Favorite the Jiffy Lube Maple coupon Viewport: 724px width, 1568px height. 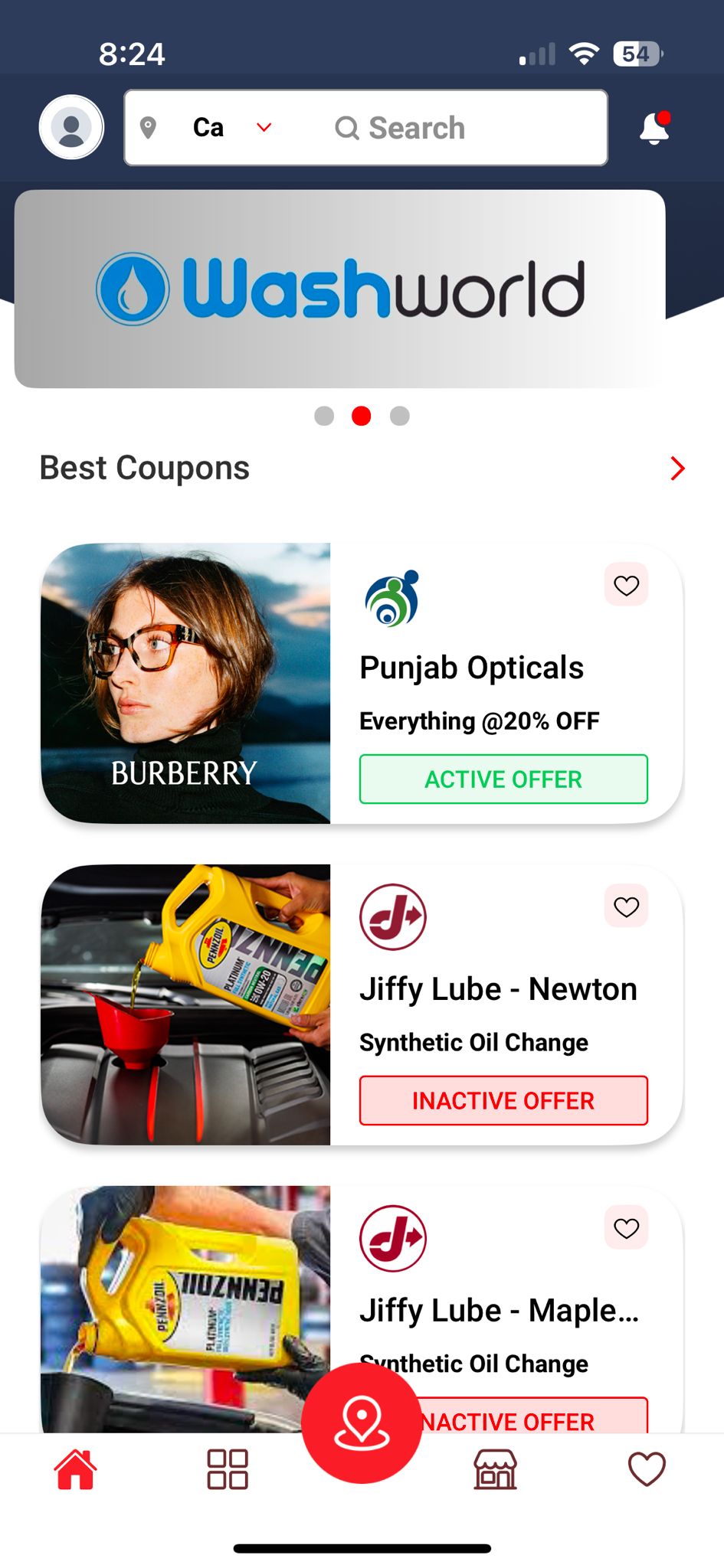(x=627, y=1228)
